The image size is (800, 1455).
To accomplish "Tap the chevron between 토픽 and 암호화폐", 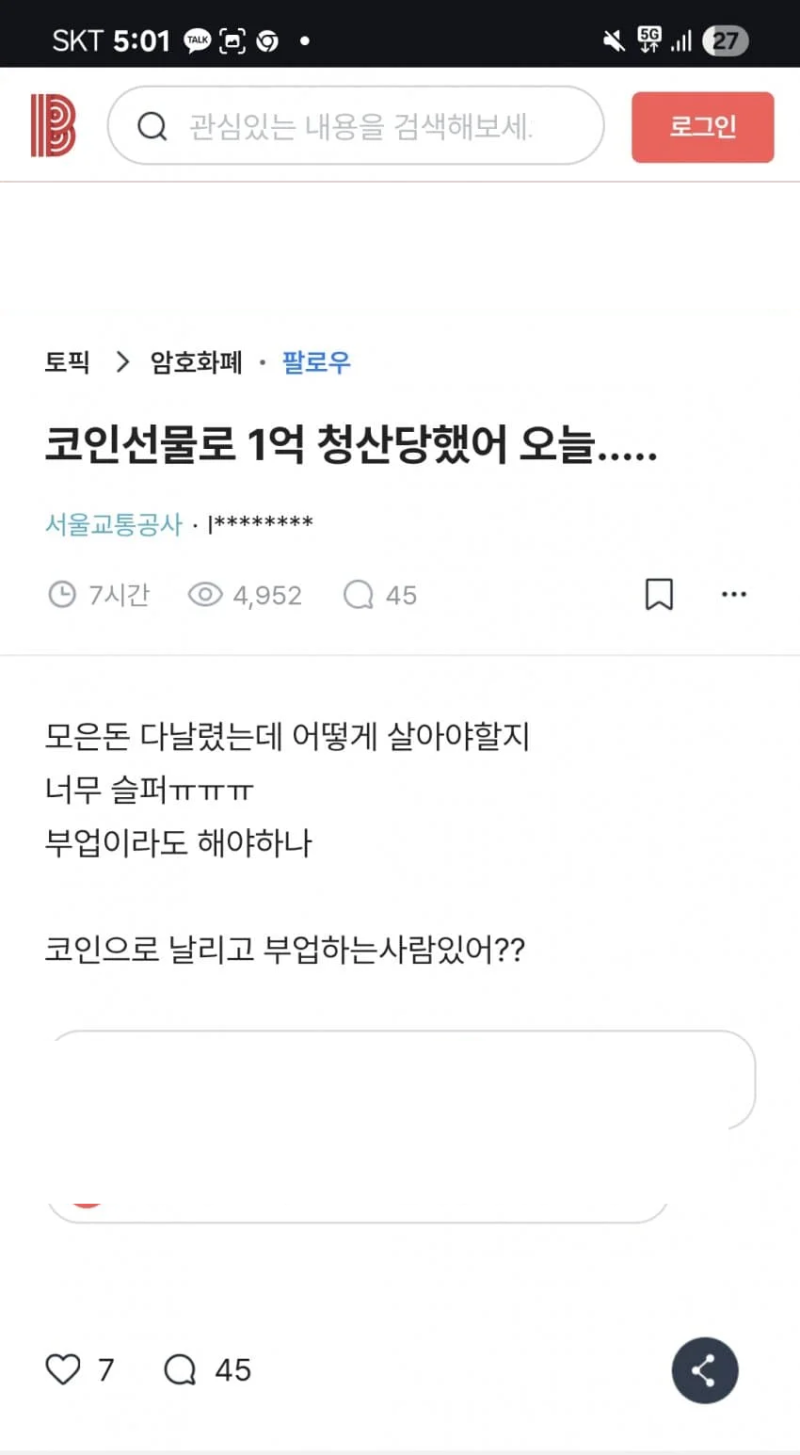I will pos(122,363).
